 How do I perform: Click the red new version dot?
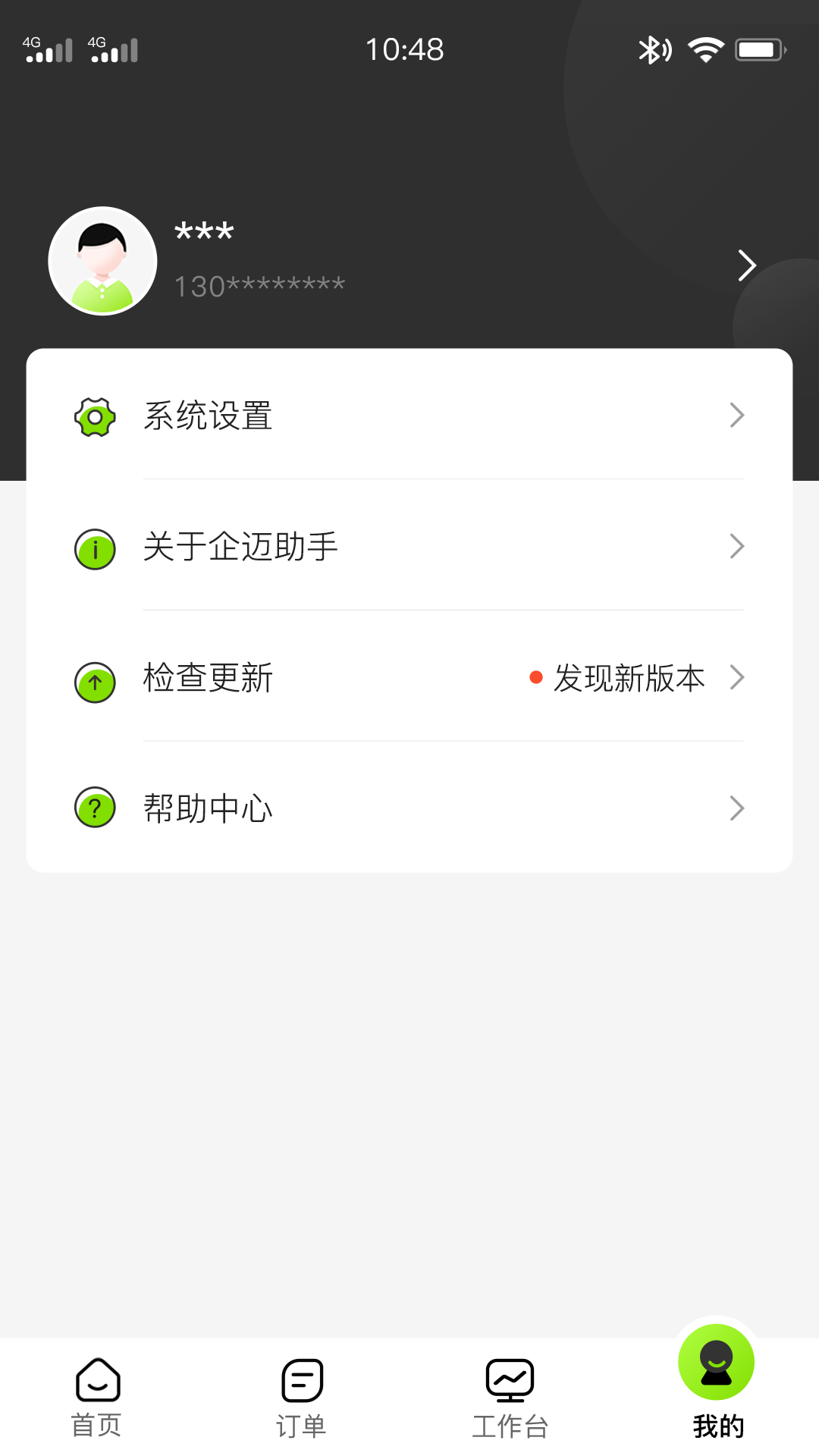coord(535,677)
